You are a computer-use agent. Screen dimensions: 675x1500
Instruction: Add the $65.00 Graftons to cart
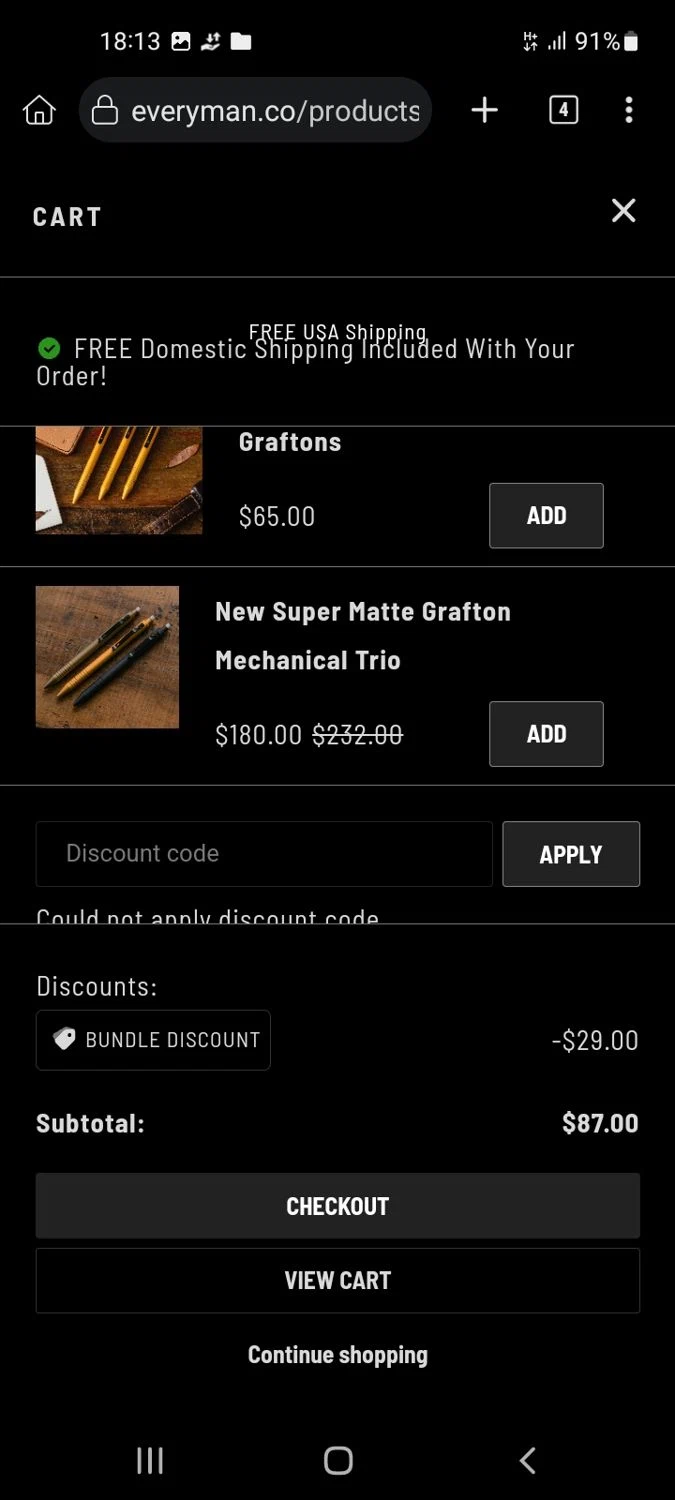click(546, 516)
